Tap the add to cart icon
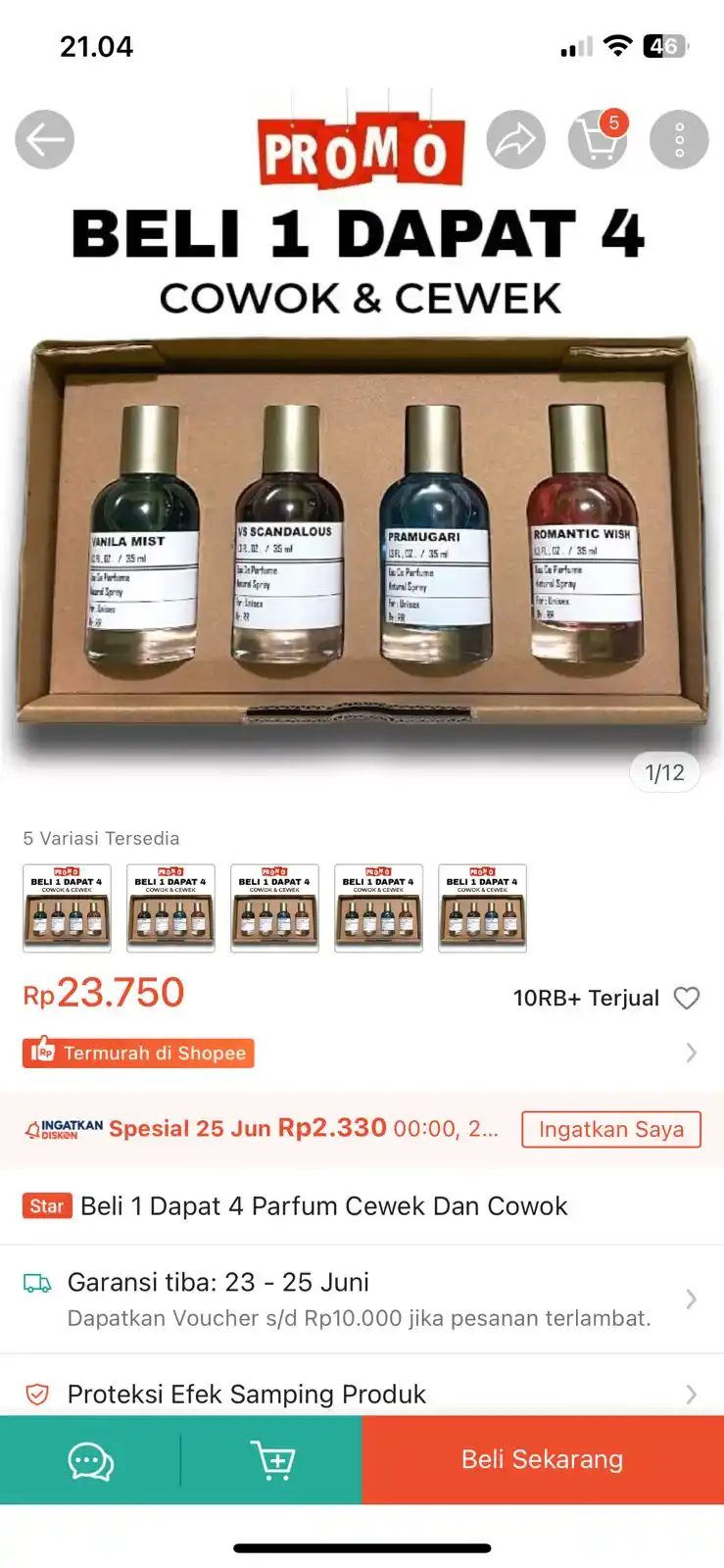724x1568 pixels. 273,1459
